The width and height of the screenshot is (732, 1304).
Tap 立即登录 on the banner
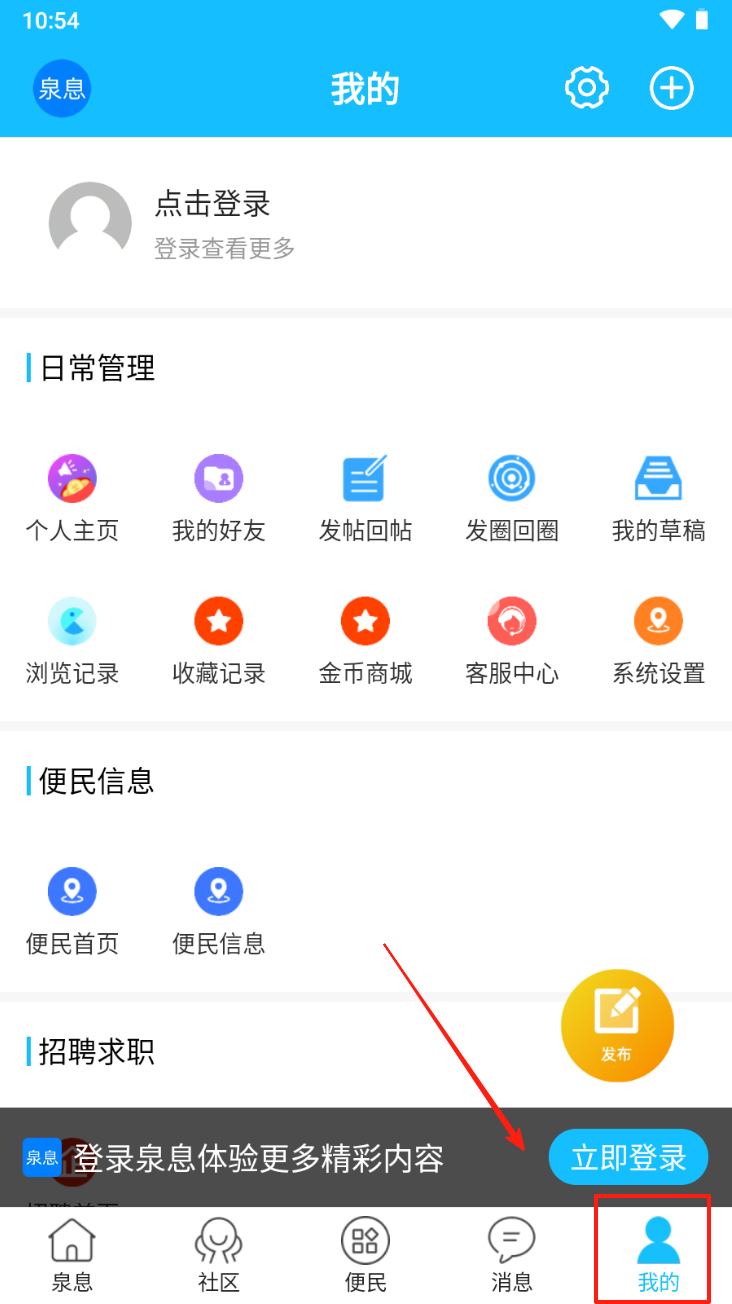(x=628, y=1158)
